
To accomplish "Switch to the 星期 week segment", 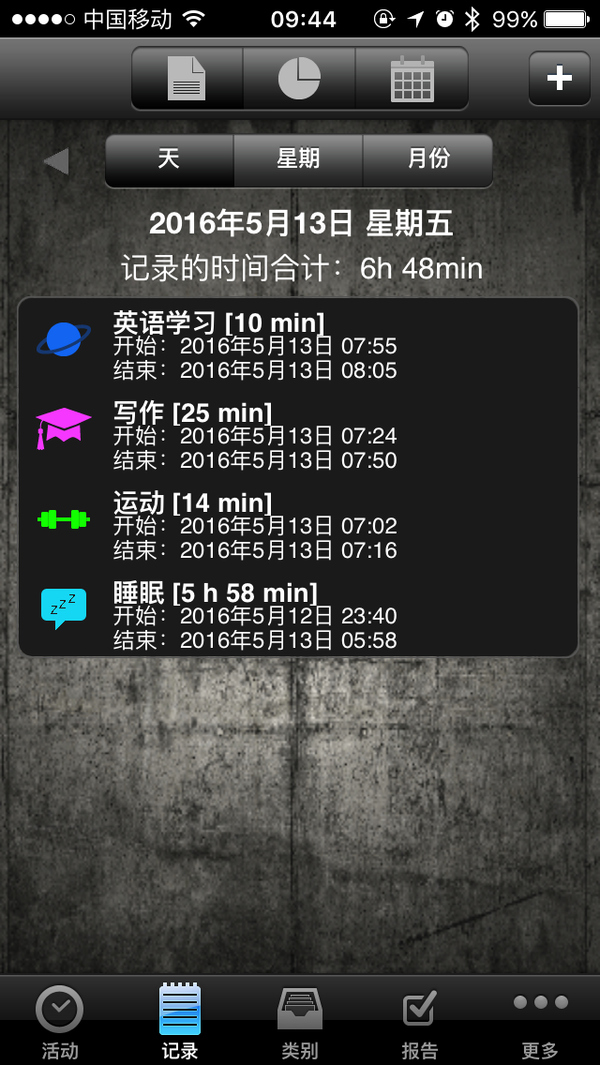I will [x=298, y=160].
